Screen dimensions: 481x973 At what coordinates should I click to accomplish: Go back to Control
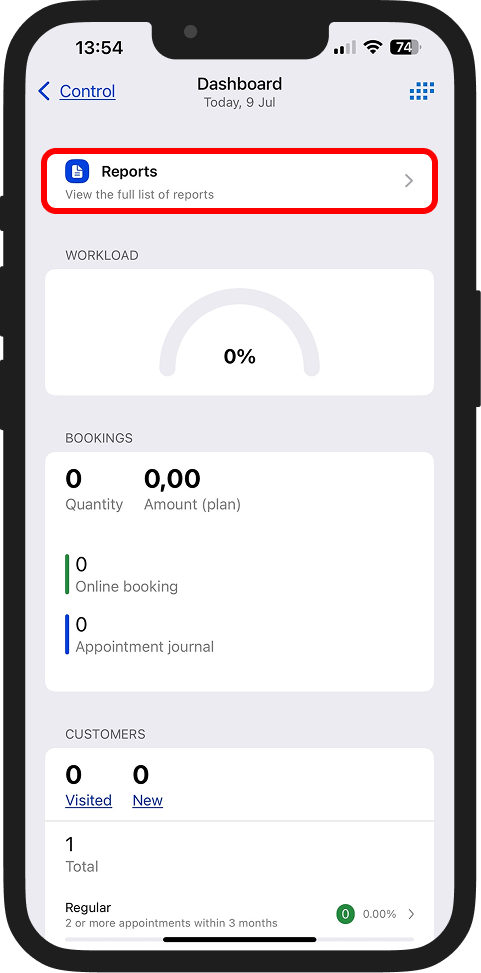point(77,91)
